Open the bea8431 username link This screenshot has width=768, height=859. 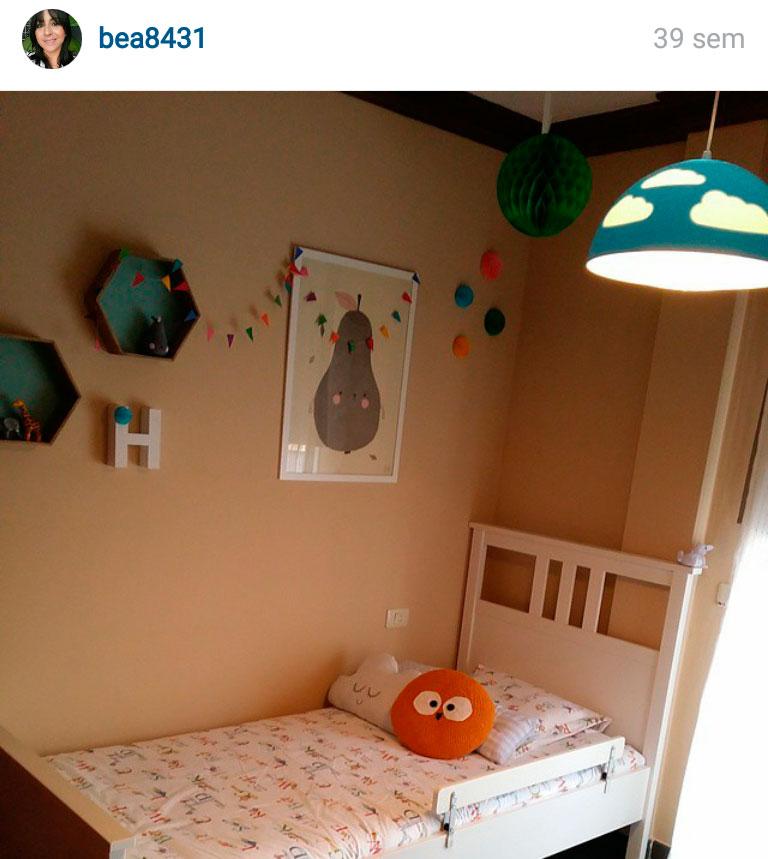[152, 39]
